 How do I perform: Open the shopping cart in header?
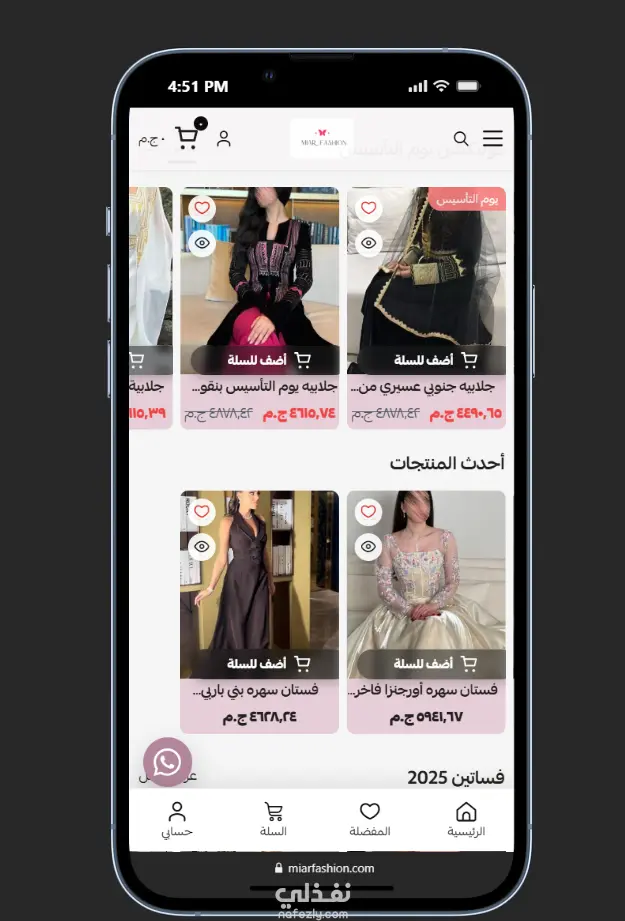[186, 137]
